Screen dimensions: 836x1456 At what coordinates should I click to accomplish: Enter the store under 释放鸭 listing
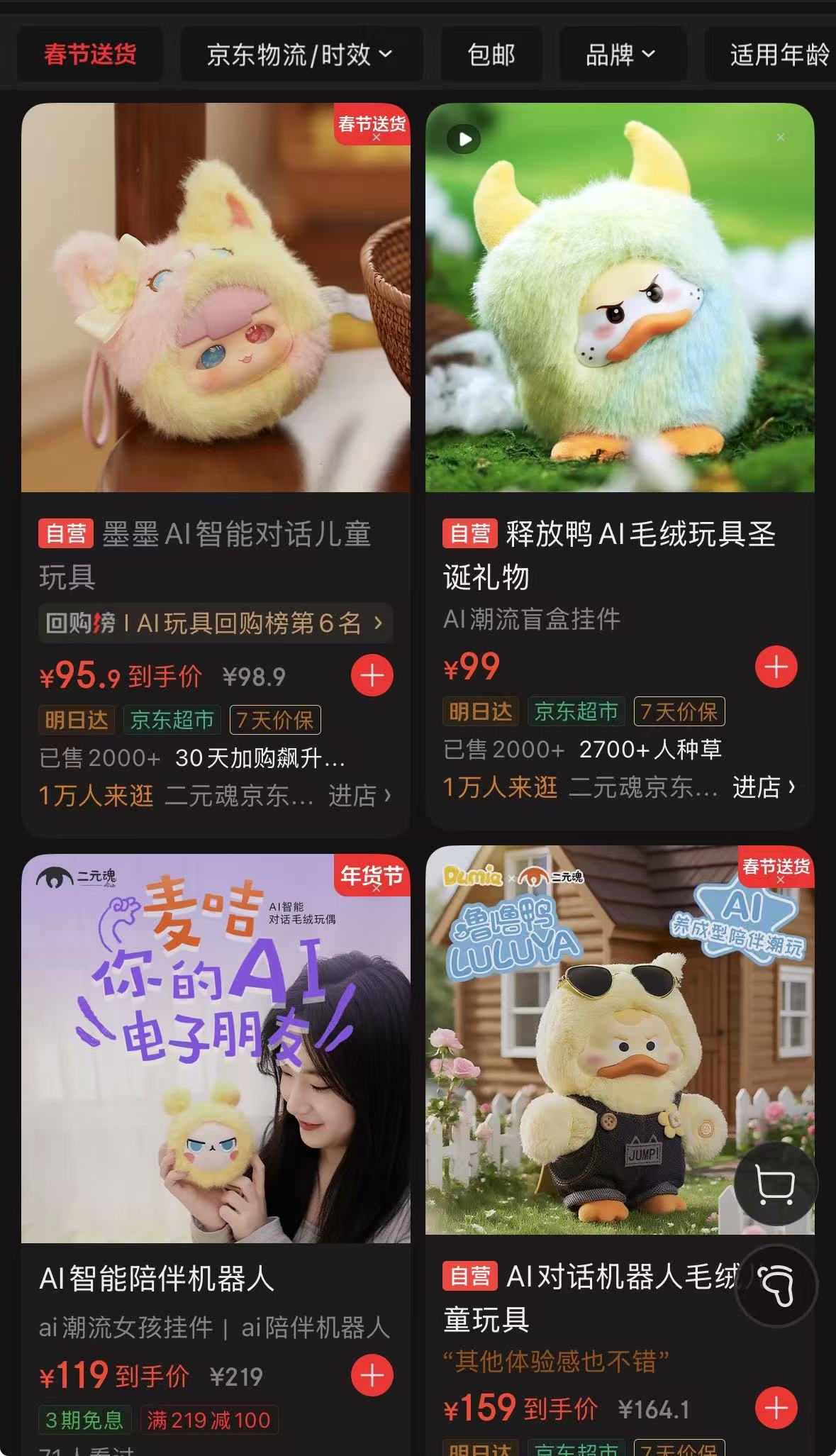[x=763, y=787]
